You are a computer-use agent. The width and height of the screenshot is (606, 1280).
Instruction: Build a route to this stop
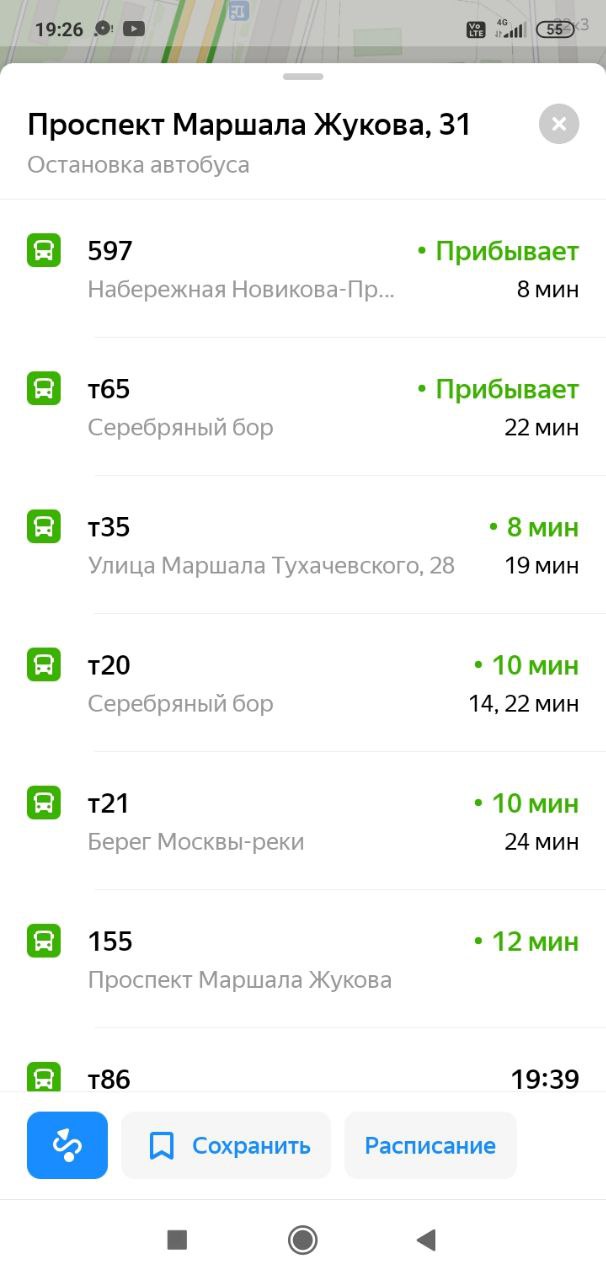(67, 1145)
